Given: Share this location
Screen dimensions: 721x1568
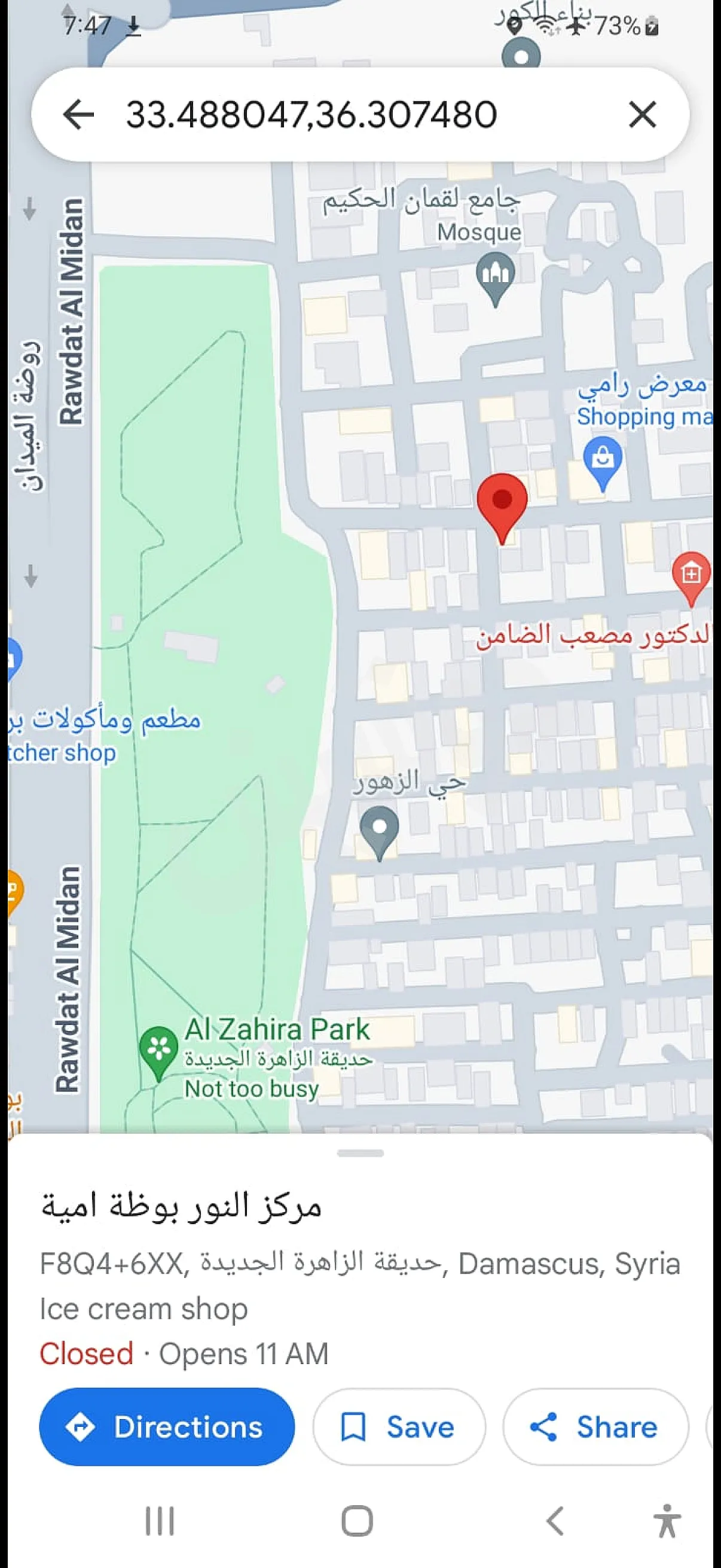Looking at the screenshot, I should click(595, 1426).
